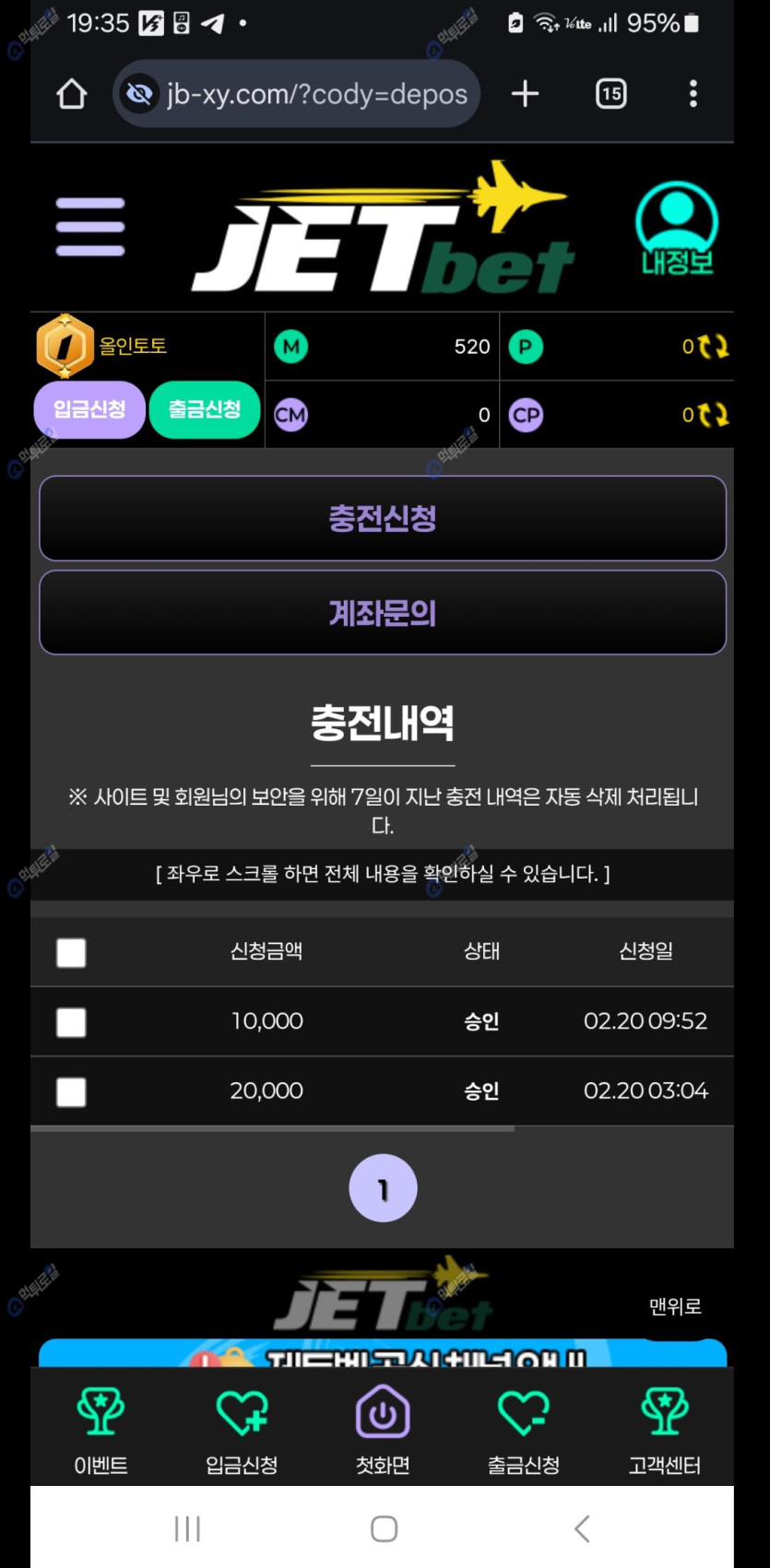Refresh the CP points balance
The width and height of the screenshot is (770, 1568).
[x=714, y=415]
